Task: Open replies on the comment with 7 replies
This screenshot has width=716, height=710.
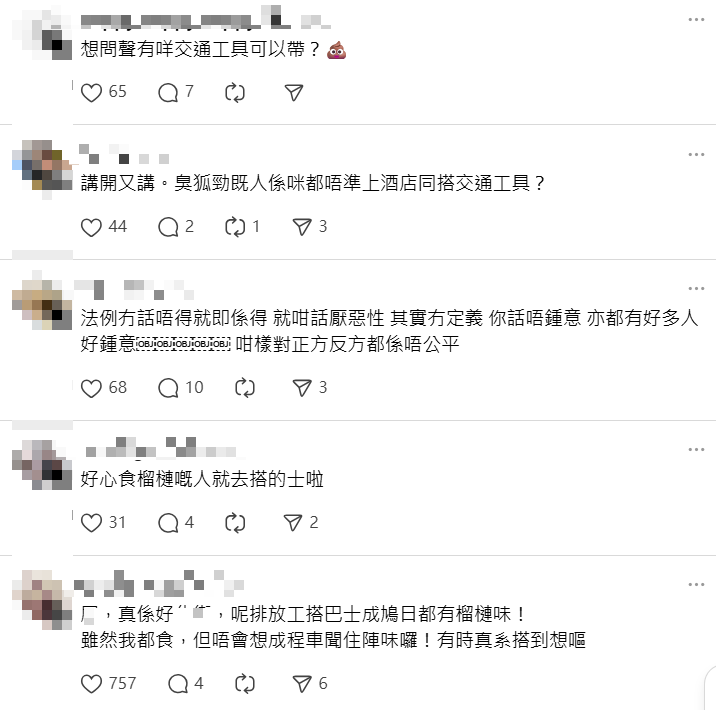Action: tap(168, 92)
